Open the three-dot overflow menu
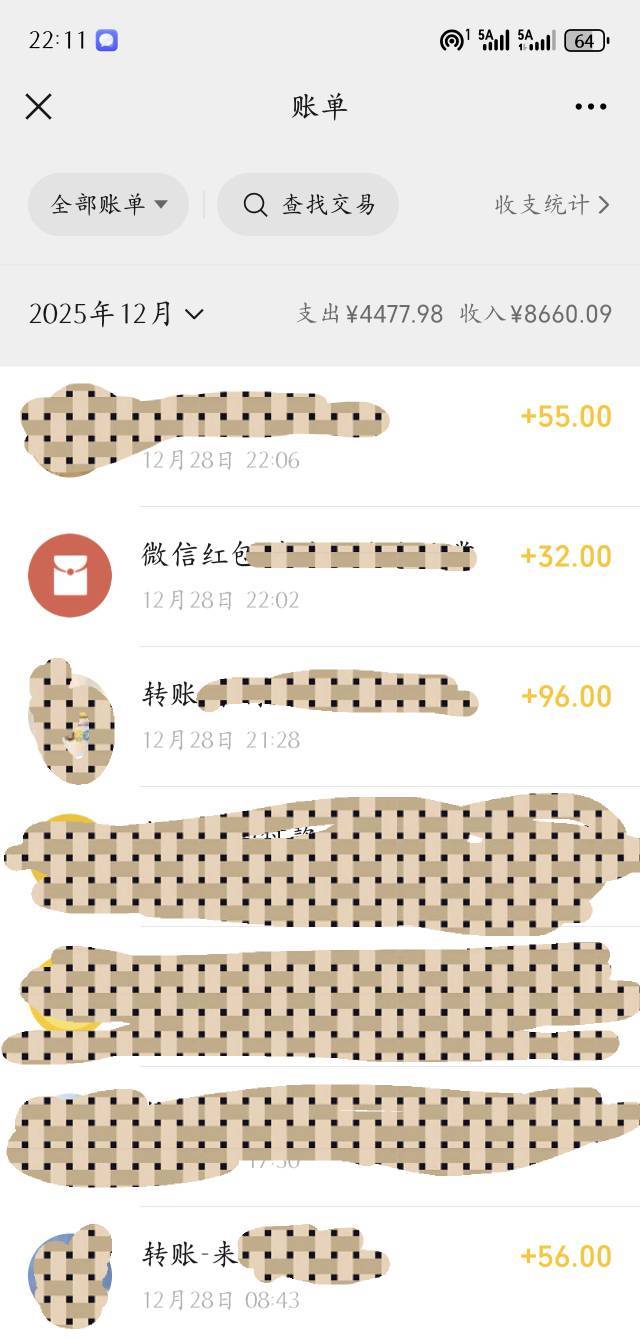640x1341 pixels. pyautogui.click(x=590, y=107)
